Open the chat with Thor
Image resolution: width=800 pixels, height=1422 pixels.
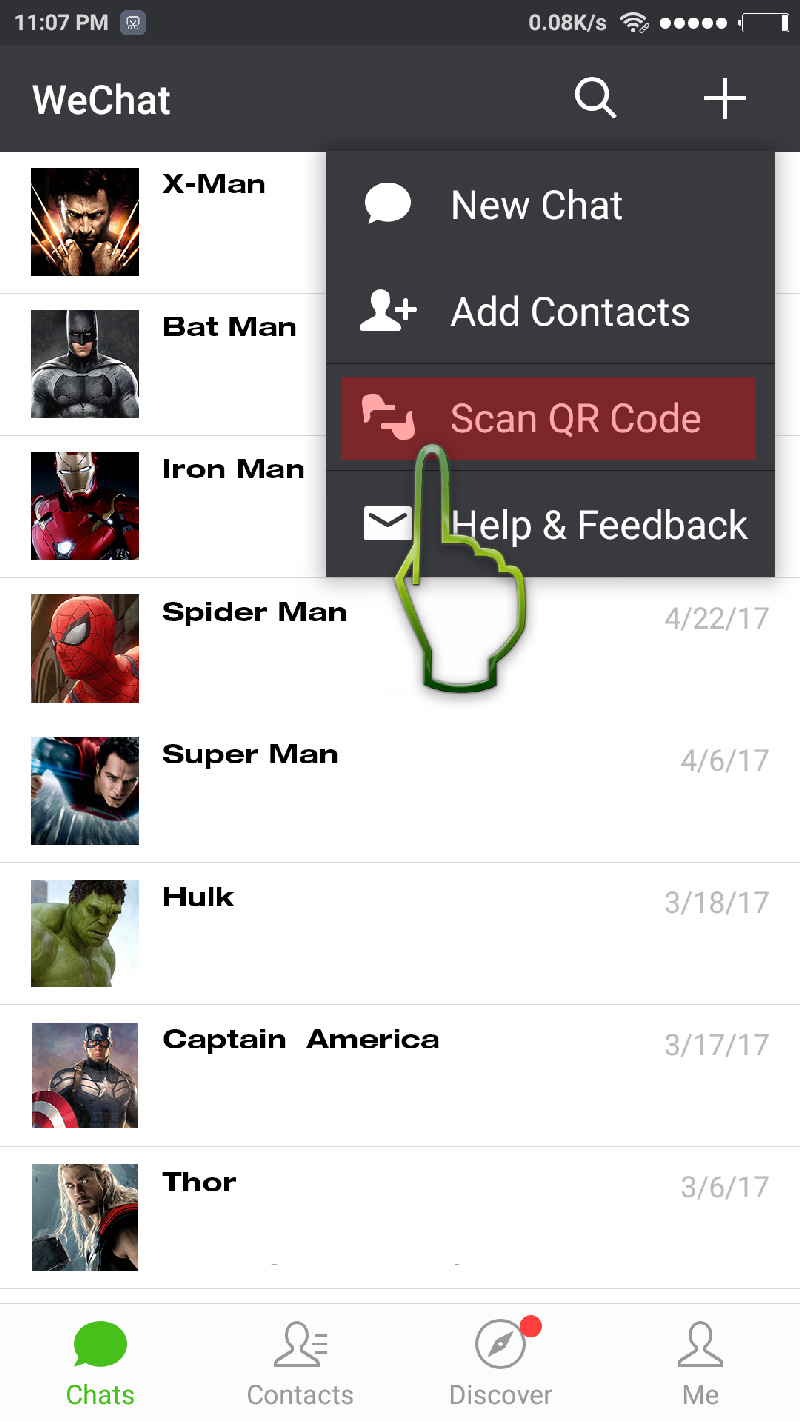click(x=300, y=1216)
